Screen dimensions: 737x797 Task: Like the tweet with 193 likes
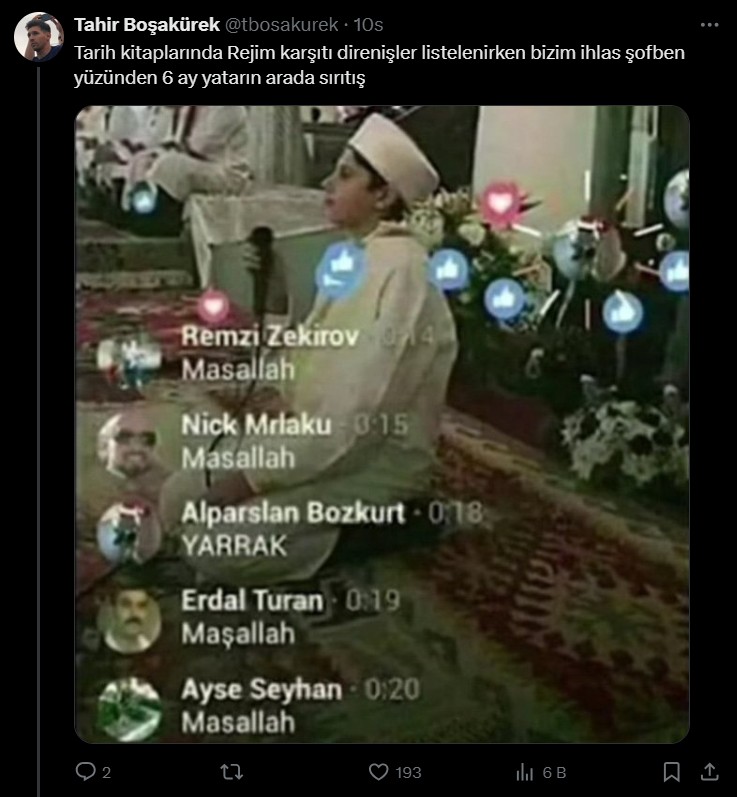pos(379,772)
